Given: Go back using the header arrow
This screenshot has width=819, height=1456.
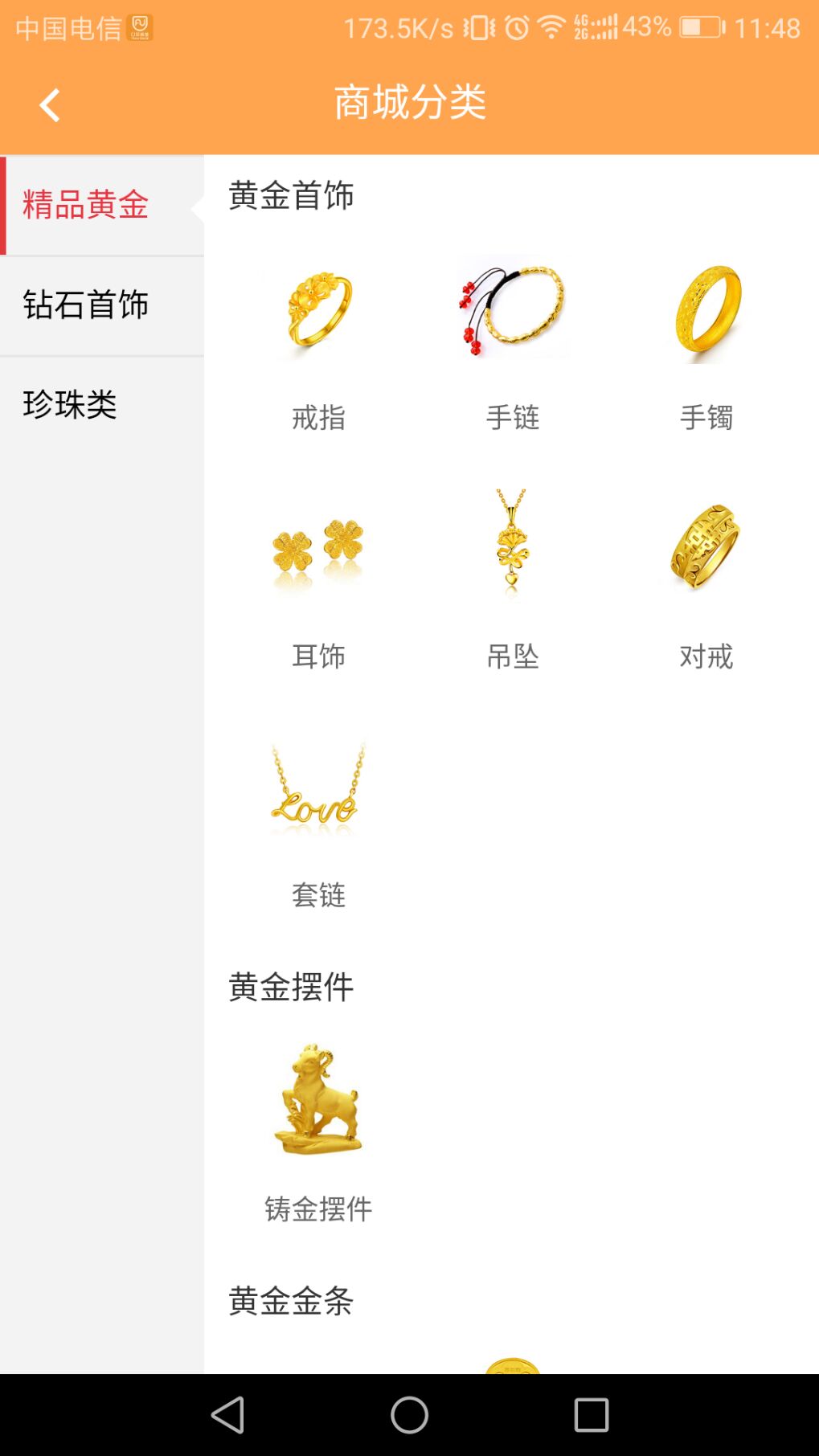Looking at the screenshot, I should click(x=50, y=104).
